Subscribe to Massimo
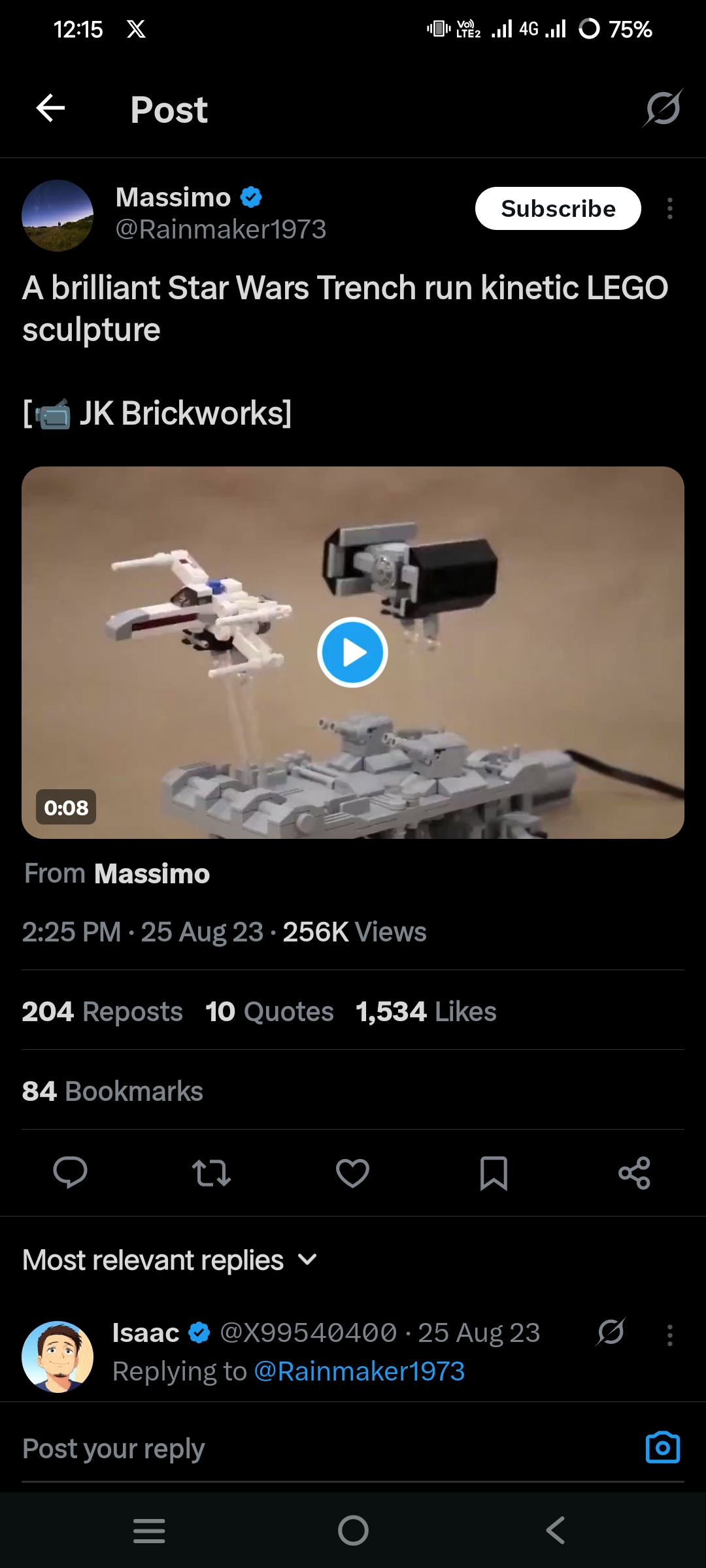This screenshot has width=706, height=1568. 558,209
